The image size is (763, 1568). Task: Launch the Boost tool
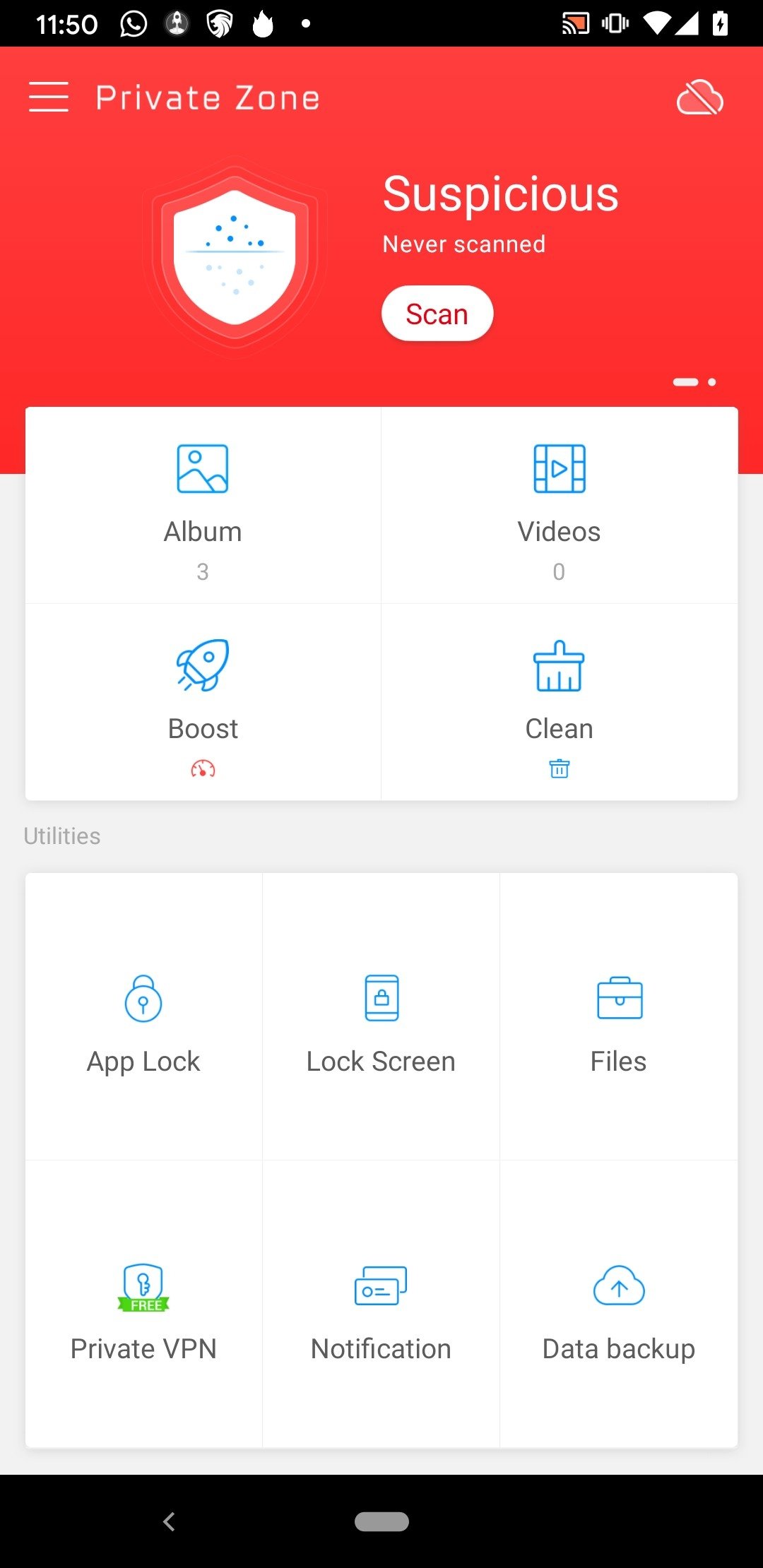(x=203, y=702)
